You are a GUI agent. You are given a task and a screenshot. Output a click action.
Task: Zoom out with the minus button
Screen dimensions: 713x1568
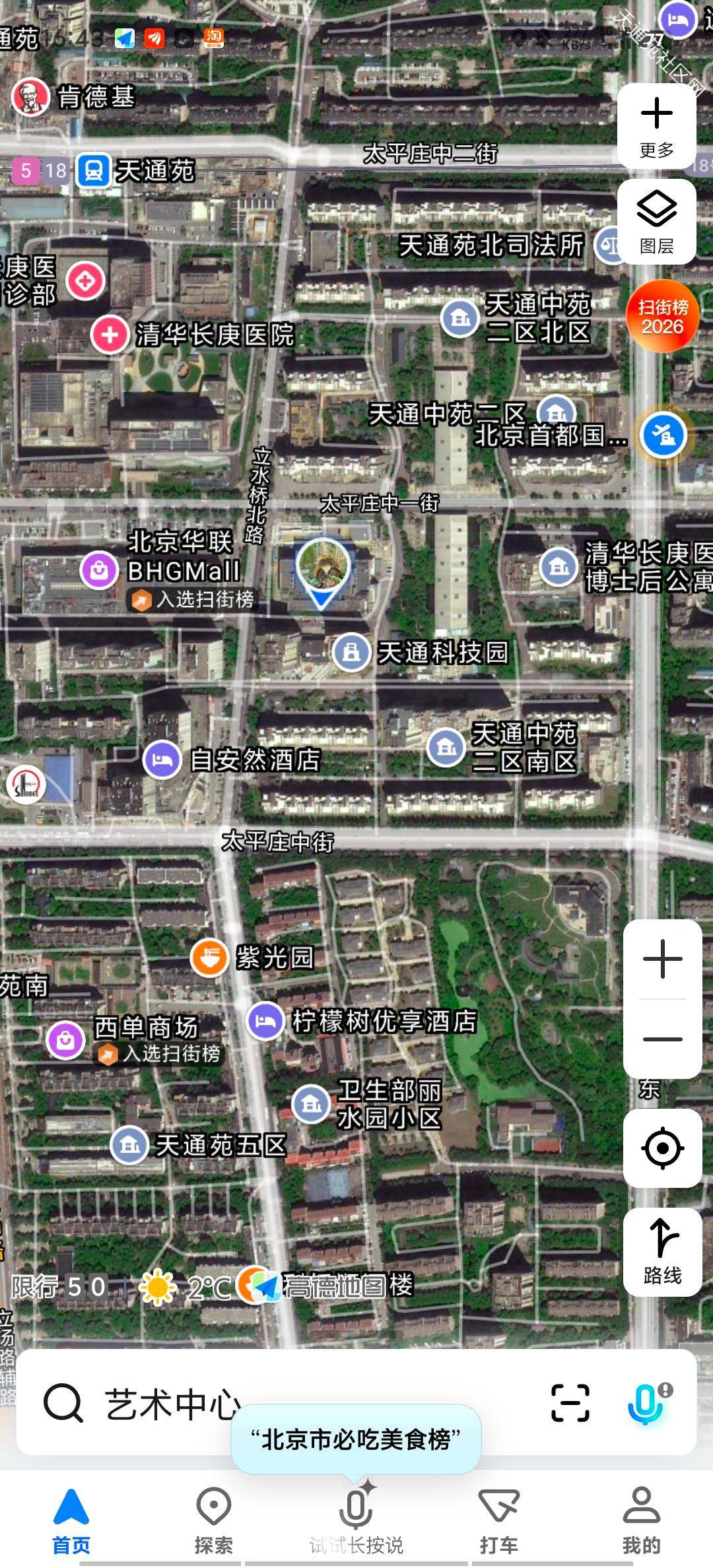tap(662, 1039)
